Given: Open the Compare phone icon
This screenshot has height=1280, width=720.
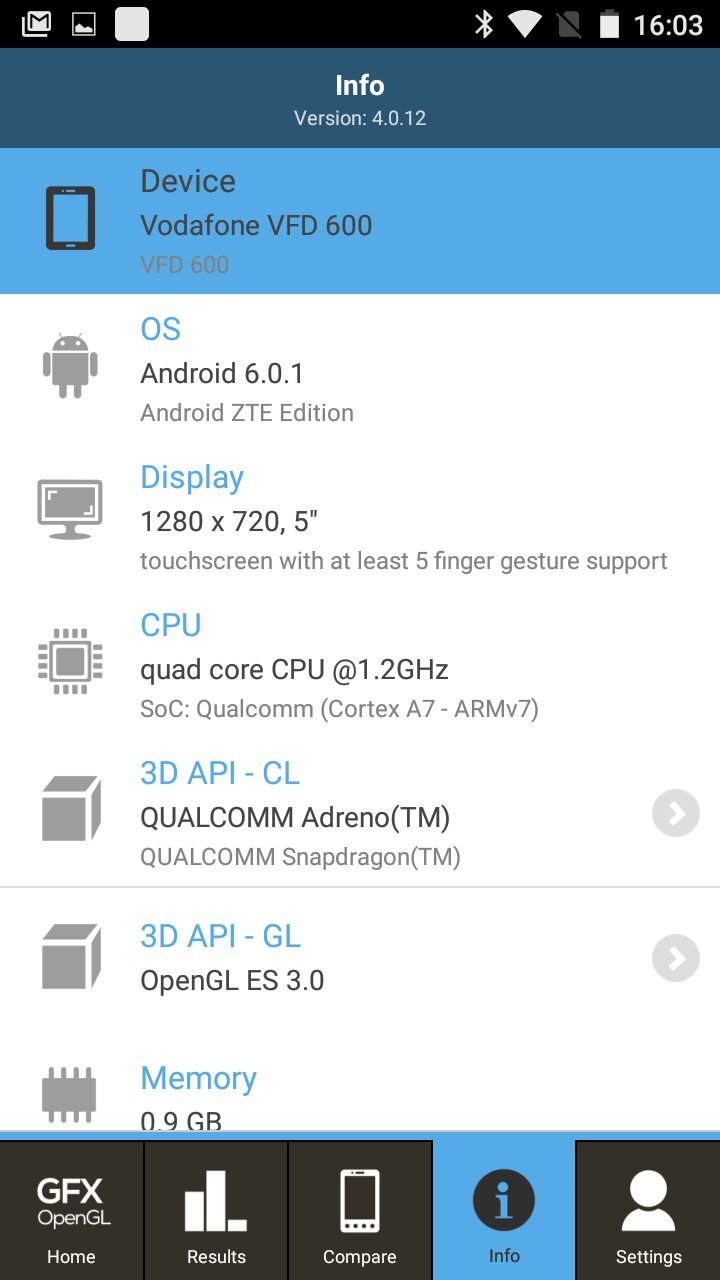Looking at the screenshot, I should 360,1208.
